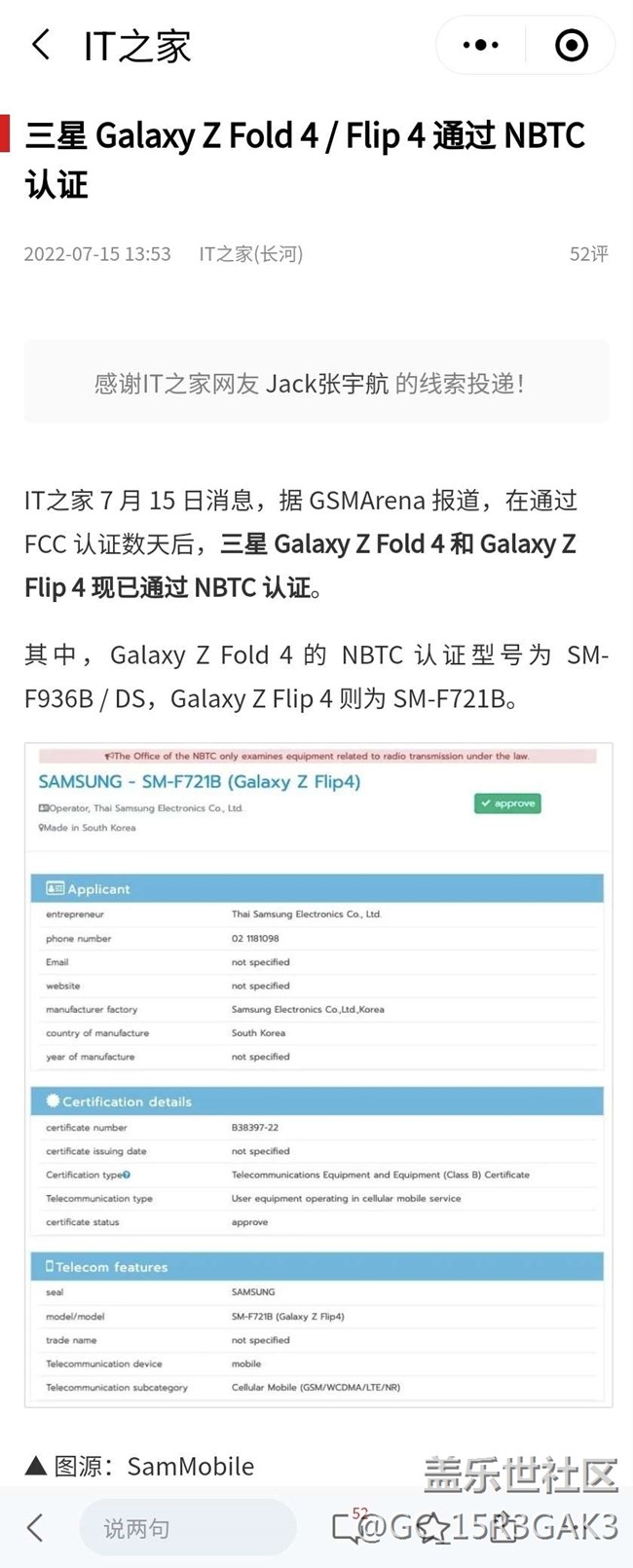
Task: Close the mini-program with the circle button
Action: (571, 45)
